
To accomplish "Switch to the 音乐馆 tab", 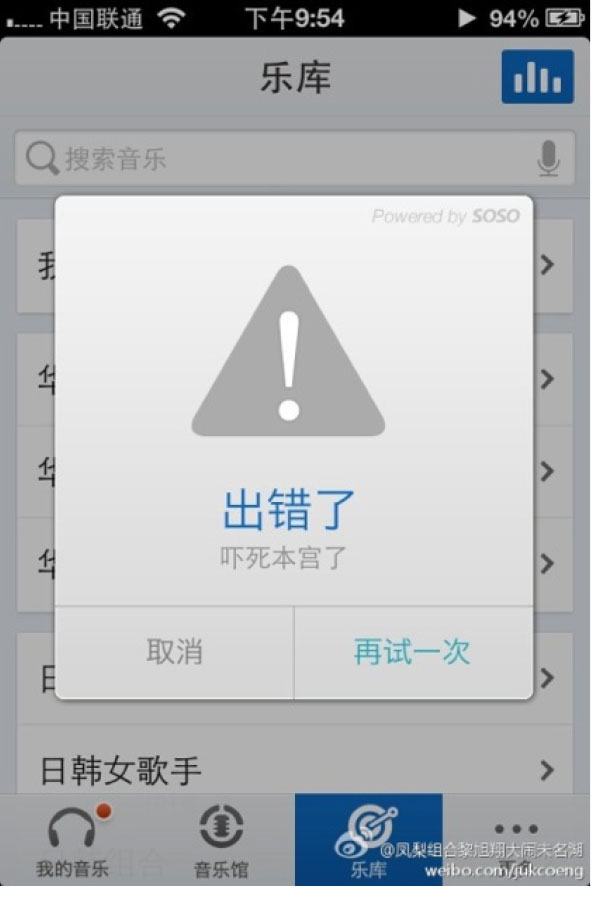I will pyautogui.click(x=221, y=840).
